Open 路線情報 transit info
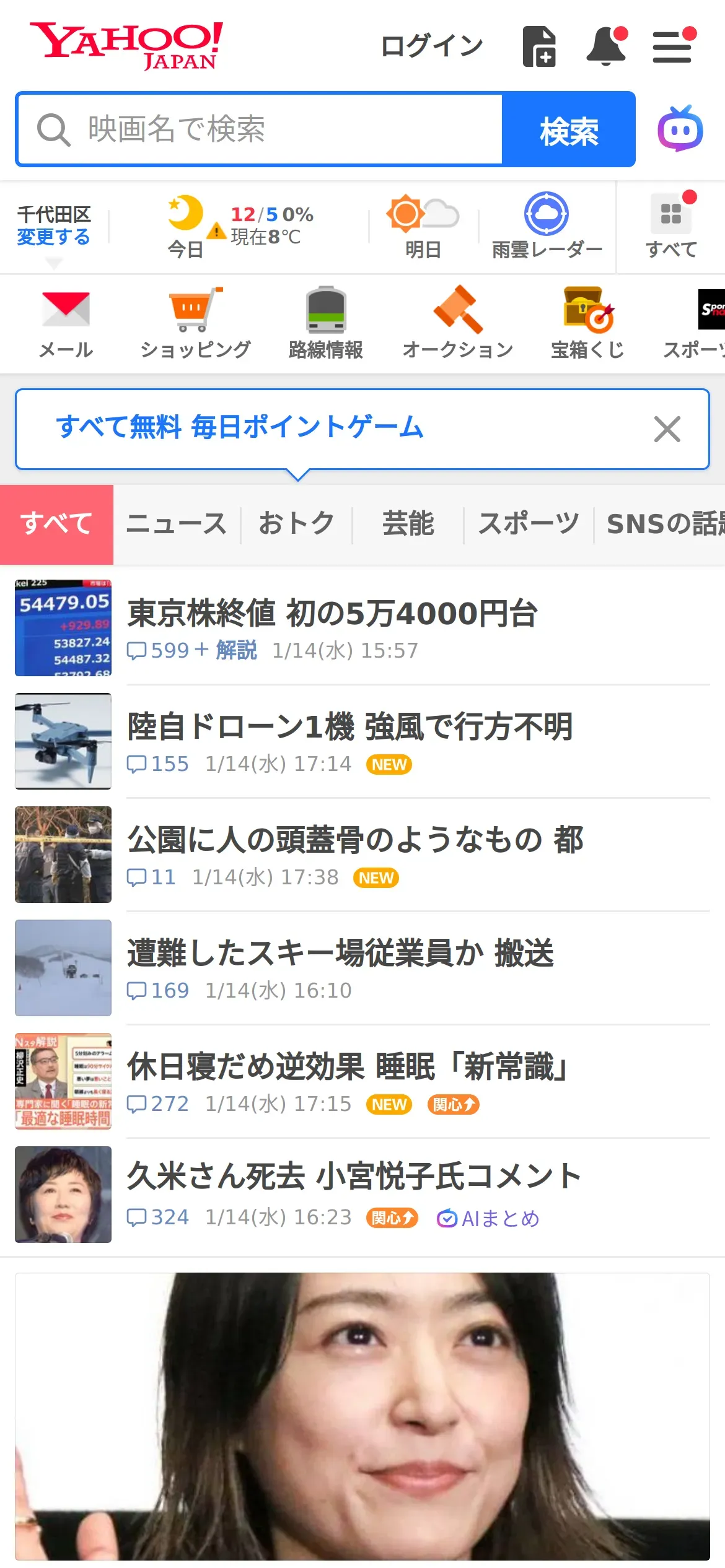 (x=326, y=323)
